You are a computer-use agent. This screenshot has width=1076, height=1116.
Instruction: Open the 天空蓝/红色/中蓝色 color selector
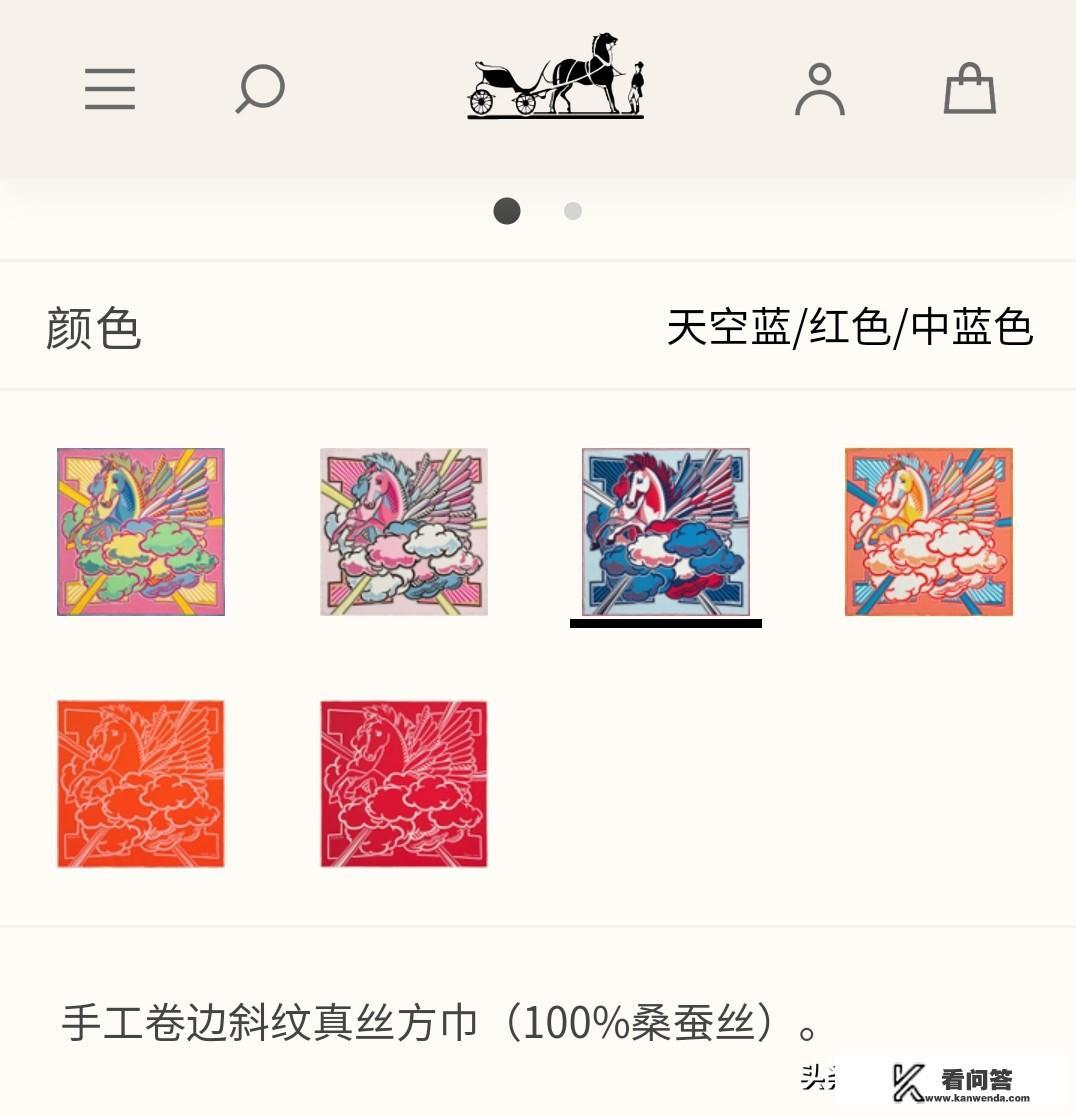tap(852, 327)
